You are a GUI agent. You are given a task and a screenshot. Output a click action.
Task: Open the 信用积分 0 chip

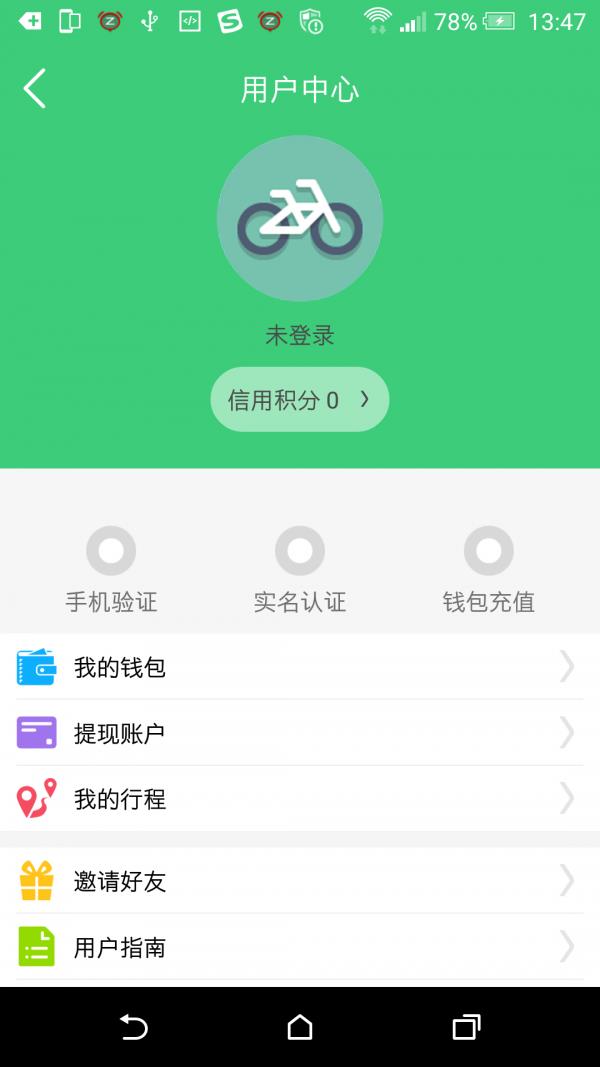click(x=300, y=399)
